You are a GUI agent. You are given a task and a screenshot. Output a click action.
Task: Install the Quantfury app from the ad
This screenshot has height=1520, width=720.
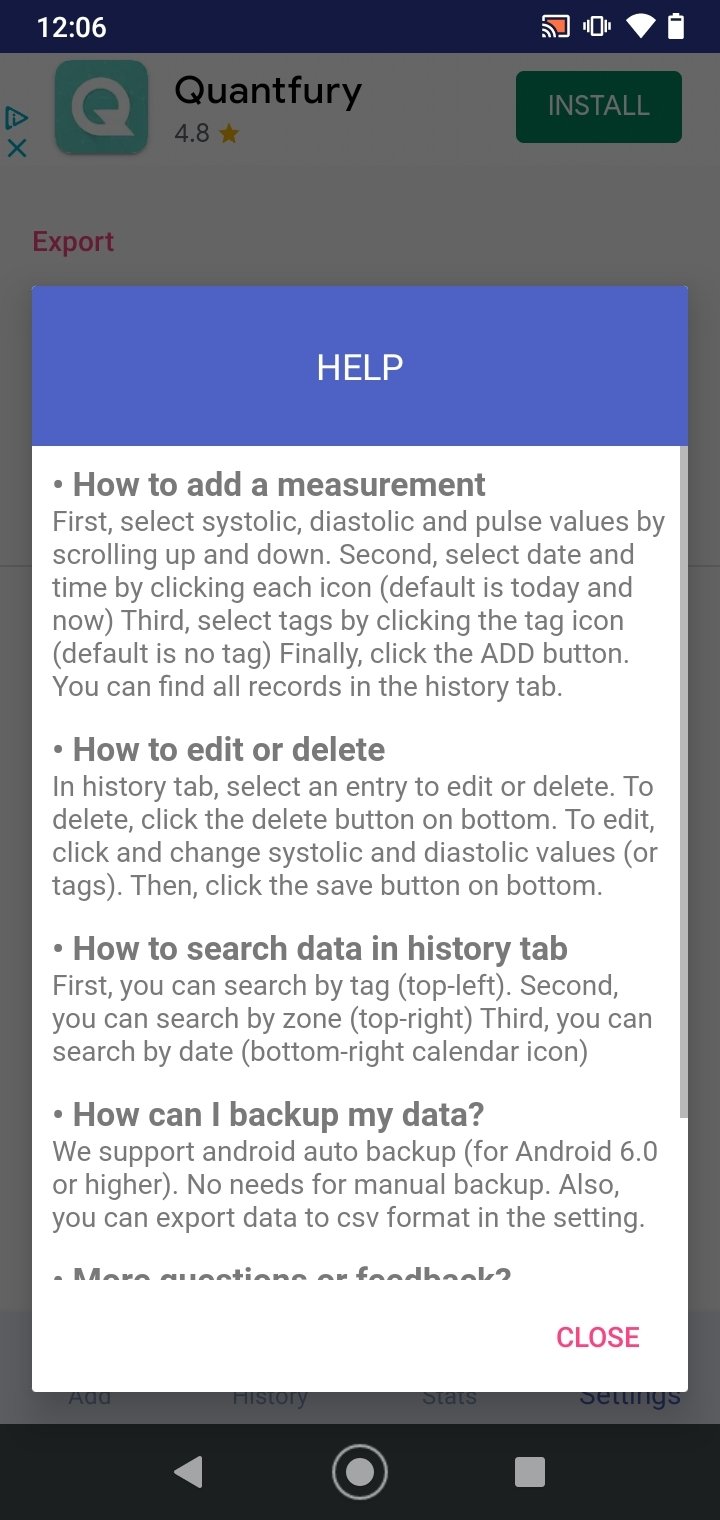point(598,106)
